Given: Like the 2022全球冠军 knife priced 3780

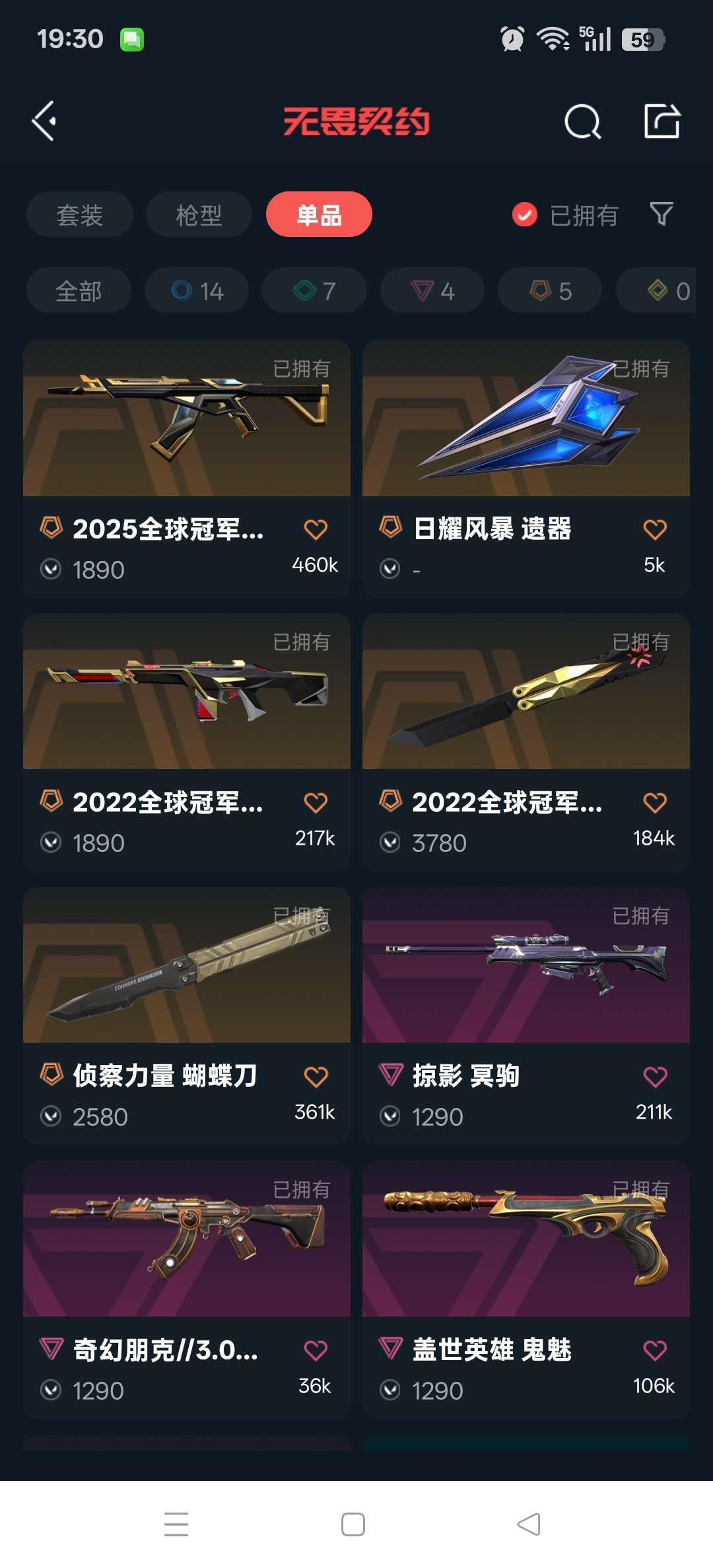Looking at the screenshot, I should (655, 803).
